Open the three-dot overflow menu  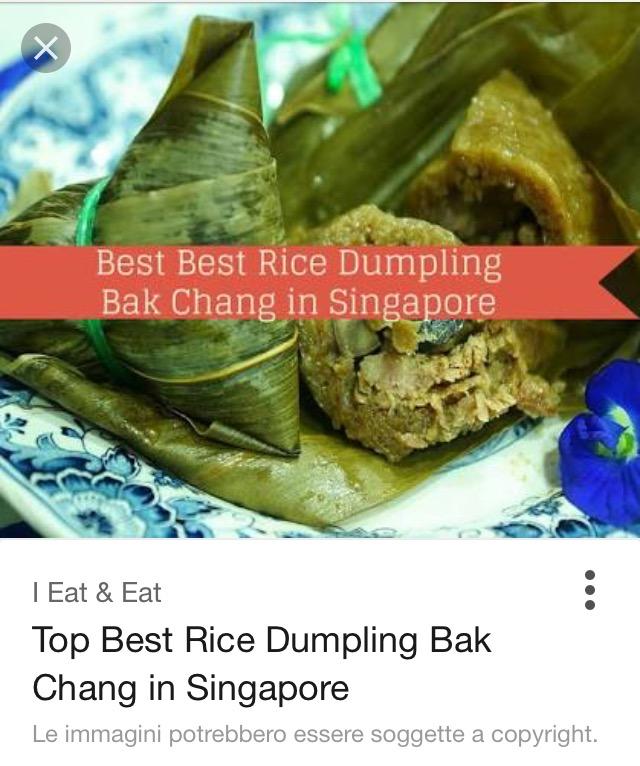coord(589,591)
